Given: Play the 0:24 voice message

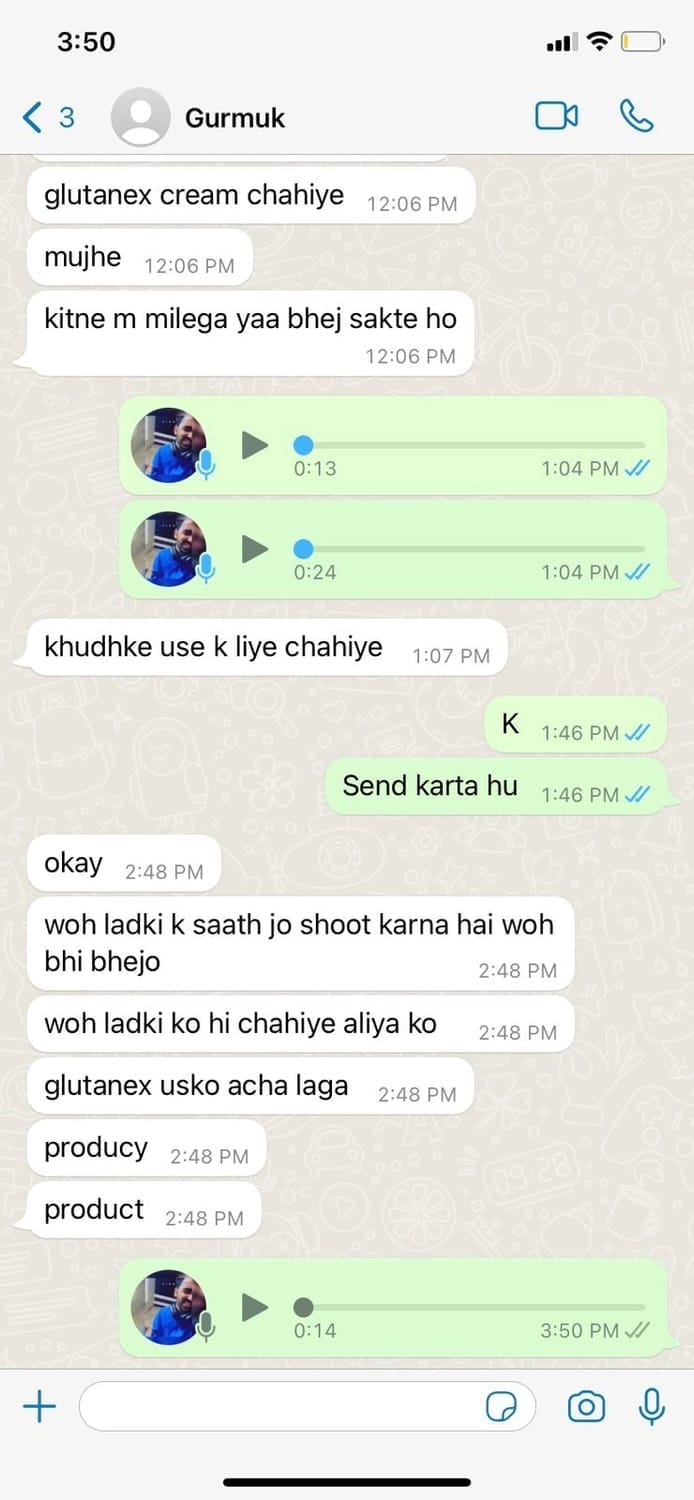Looking at the screenshot, I should [256, 549].
